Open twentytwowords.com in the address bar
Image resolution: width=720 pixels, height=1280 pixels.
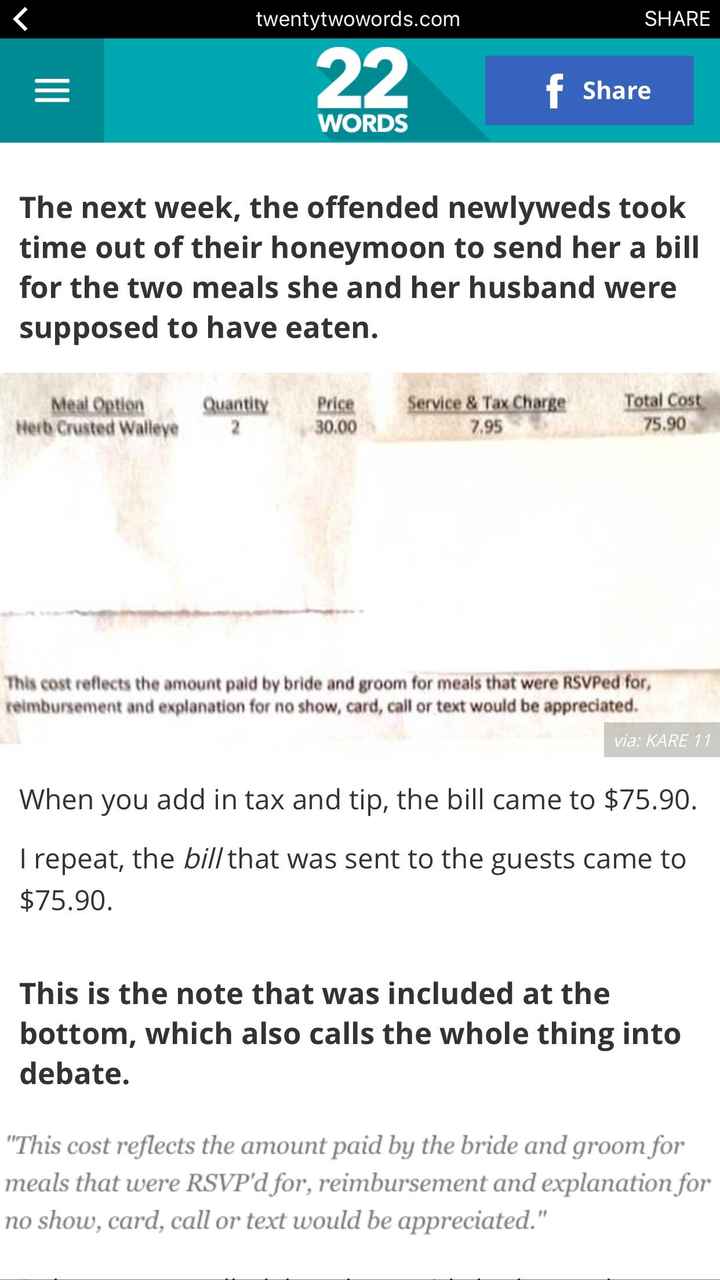pos(359,18)
